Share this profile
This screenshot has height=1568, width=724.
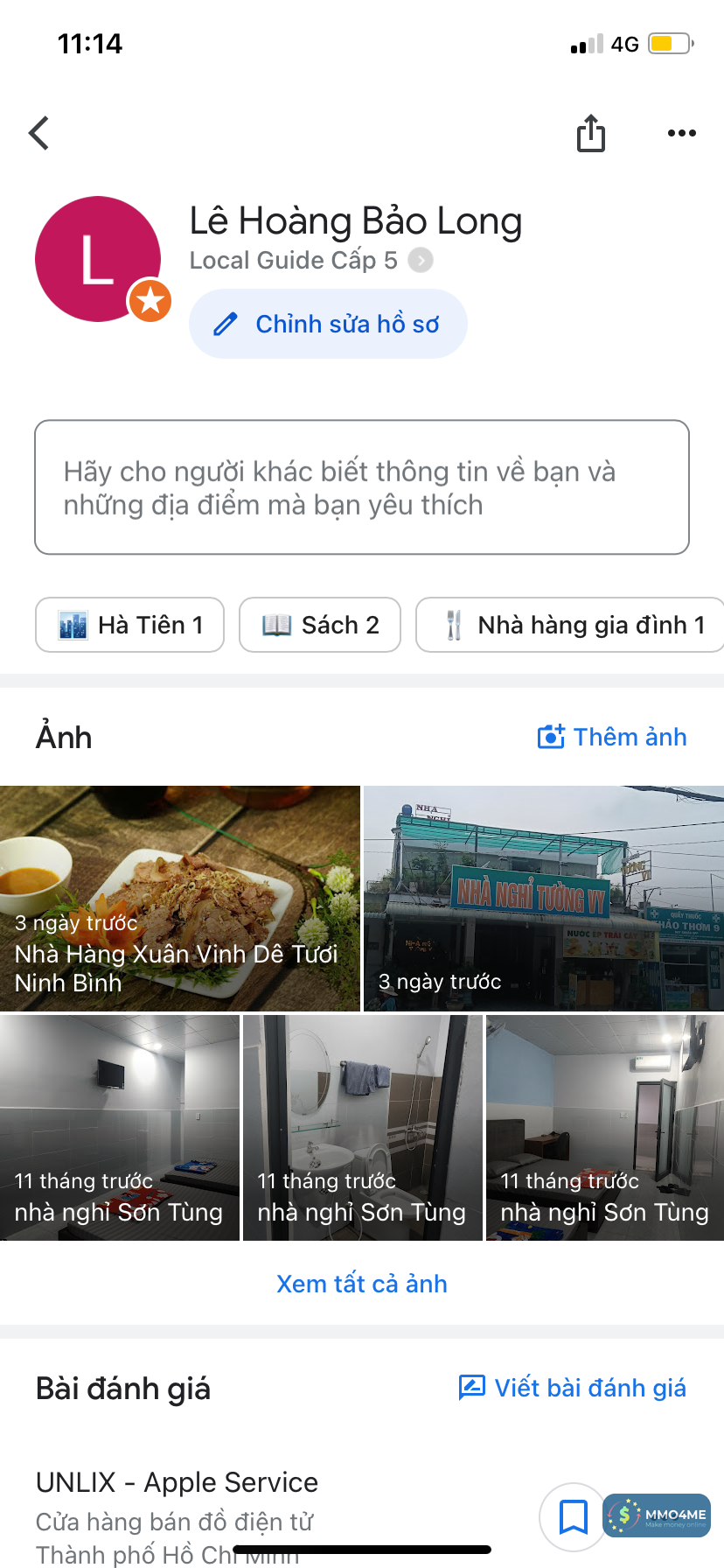[591, 133]
